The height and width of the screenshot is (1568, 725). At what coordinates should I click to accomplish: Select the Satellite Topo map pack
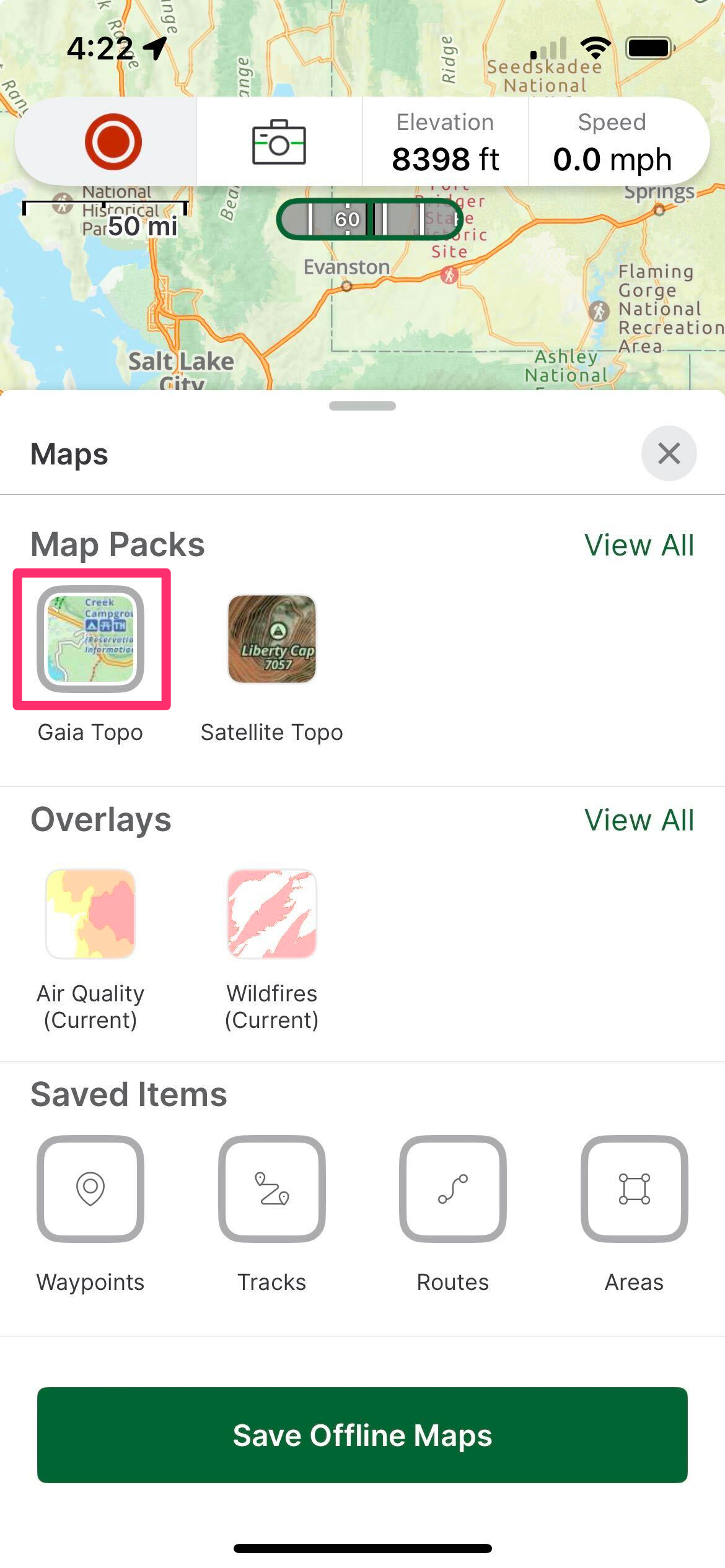pyautogui.click(x=272, y=639)
